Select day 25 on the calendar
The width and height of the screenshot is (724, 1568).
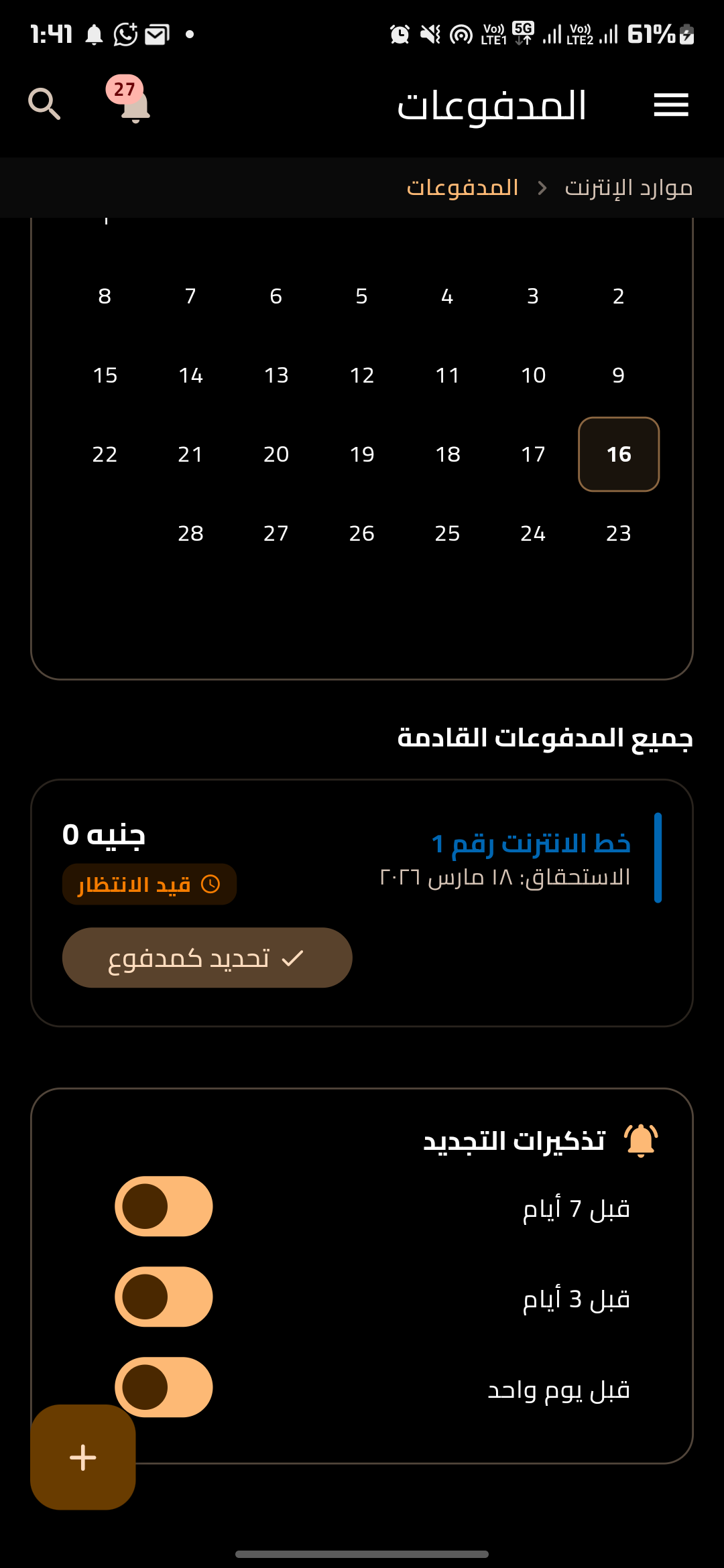pos(446,533)
